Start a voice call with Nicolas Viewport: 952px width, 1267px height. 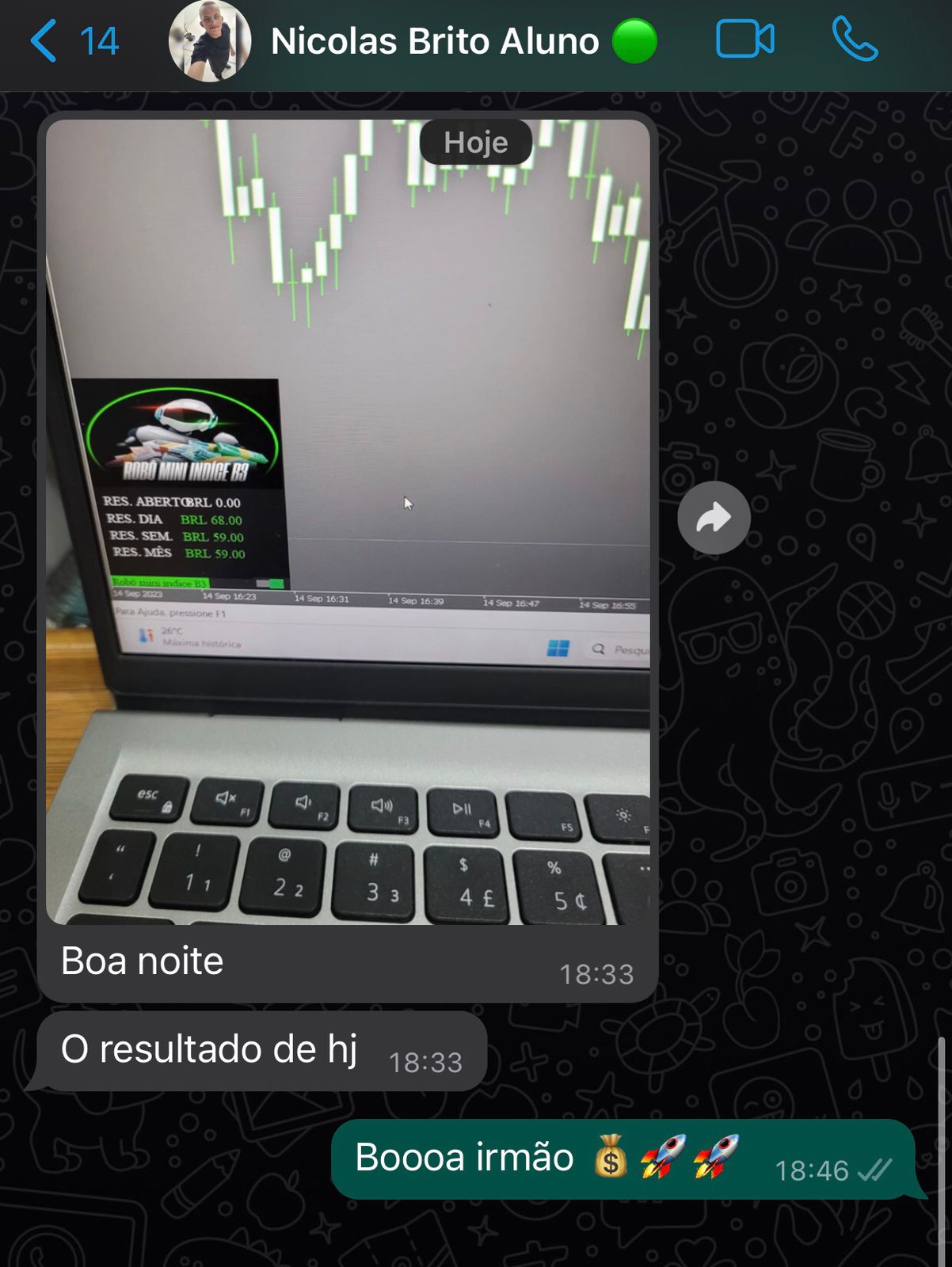(855, 40)
